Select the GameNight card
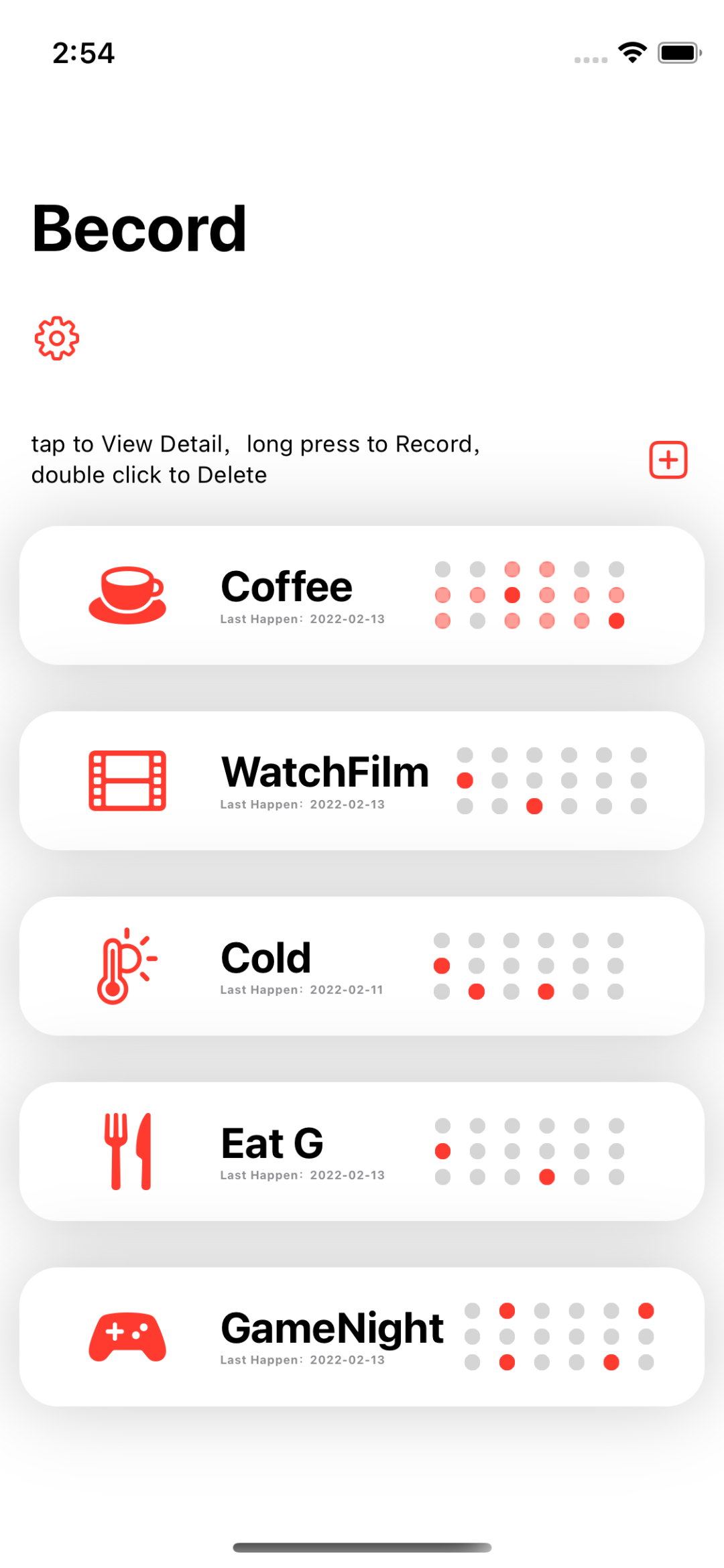Image resolution: width=724 pixels, height=1568 pixels. (332, 1336)
